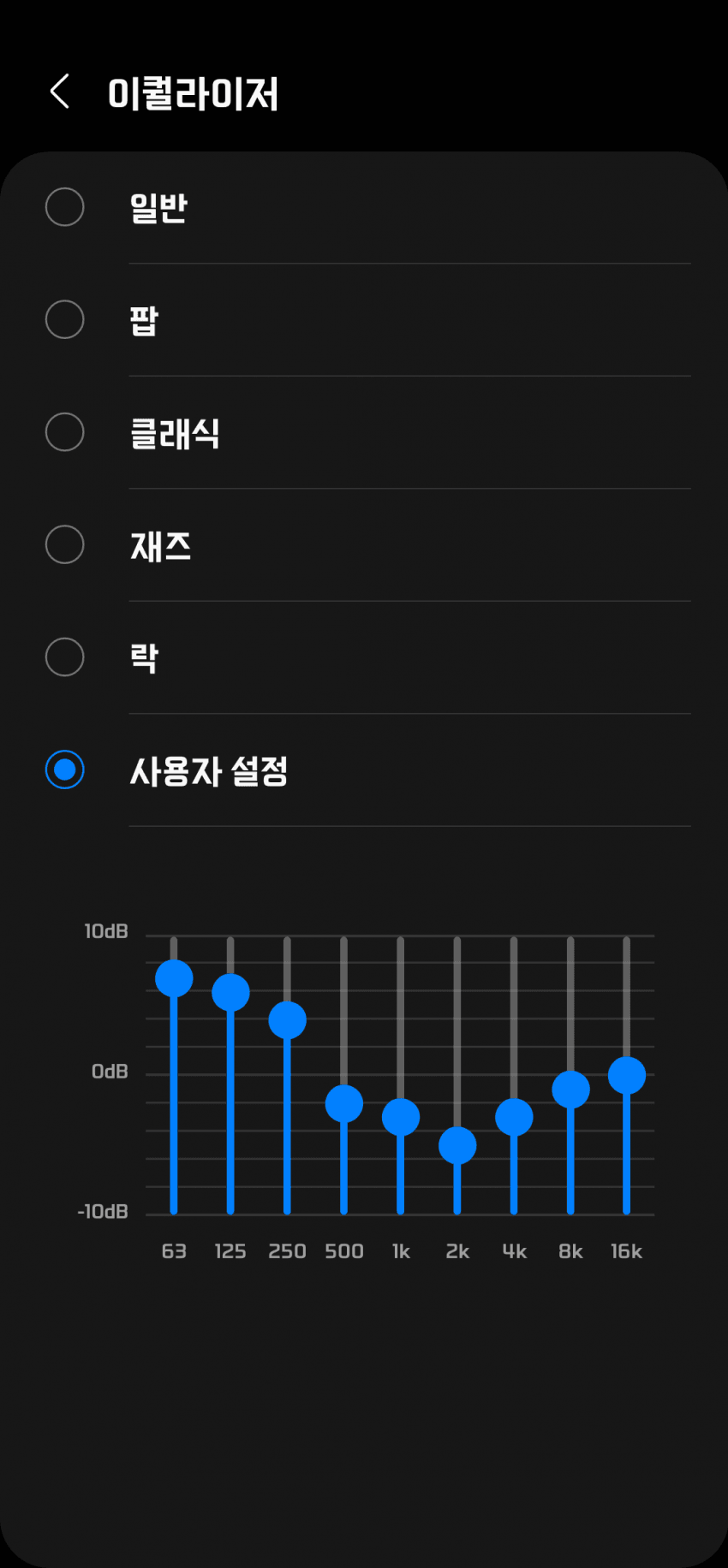
Task: Tap the 250 Hz slider knob
Action: (x=287, y=1020)
